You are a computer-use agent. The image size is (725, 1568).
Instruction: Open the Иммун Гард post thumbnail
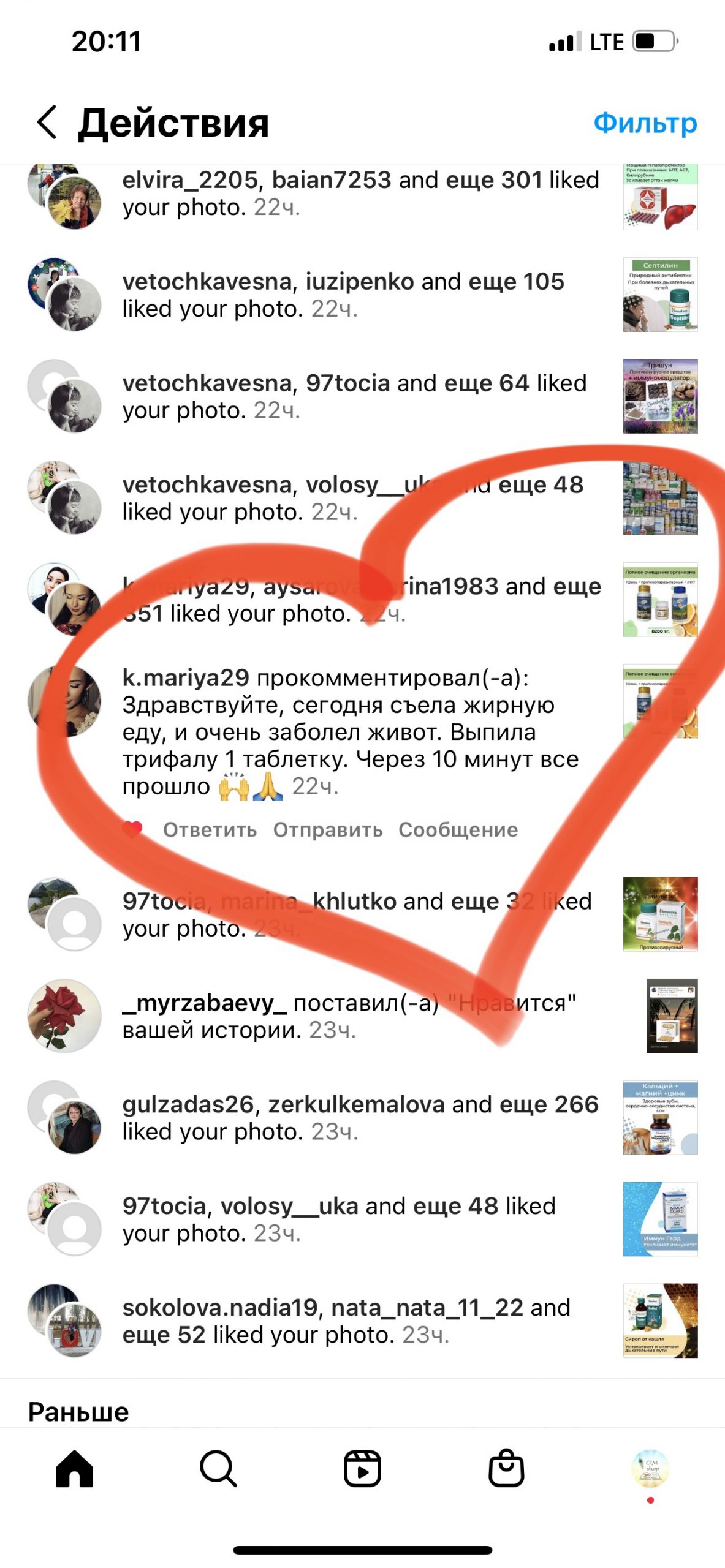(x=660, y=1219)
